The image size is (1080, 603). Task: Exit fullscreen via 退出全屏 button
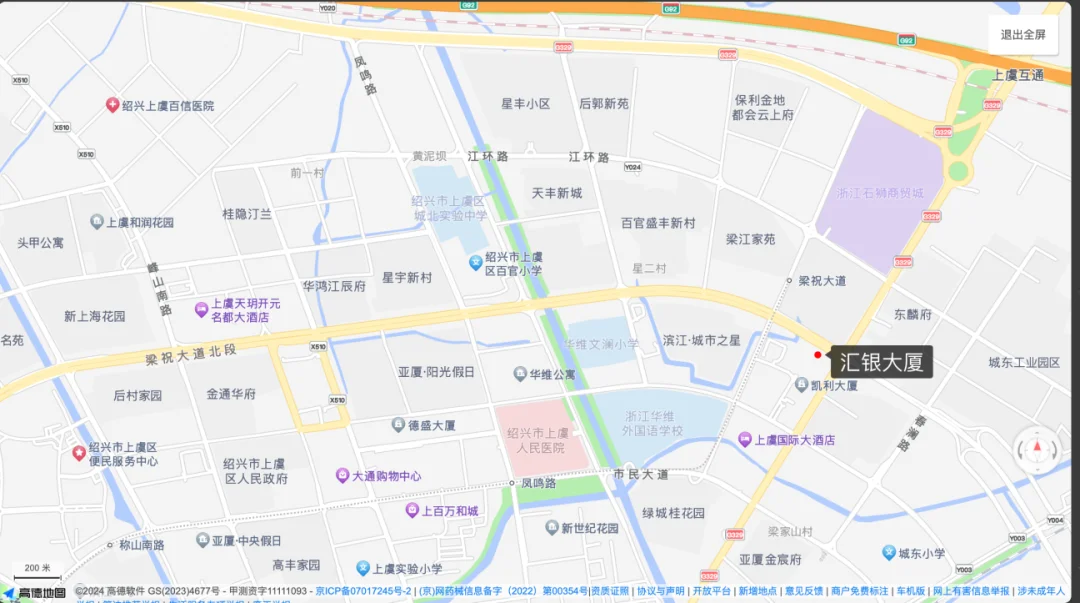click(1023, 34)
